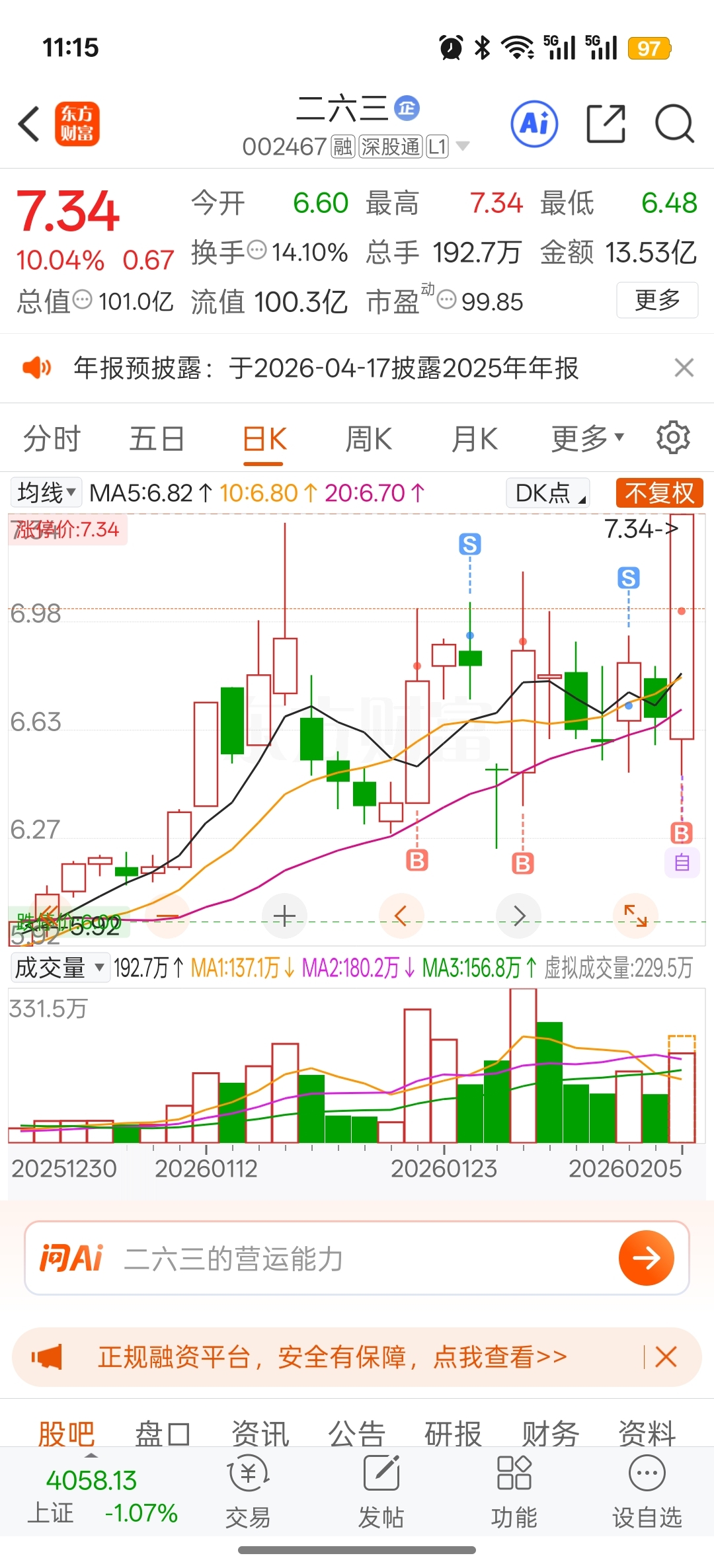Open the AI assistant icon
Viewport: 714px width, 1568px height.
[x=534, y=124]
